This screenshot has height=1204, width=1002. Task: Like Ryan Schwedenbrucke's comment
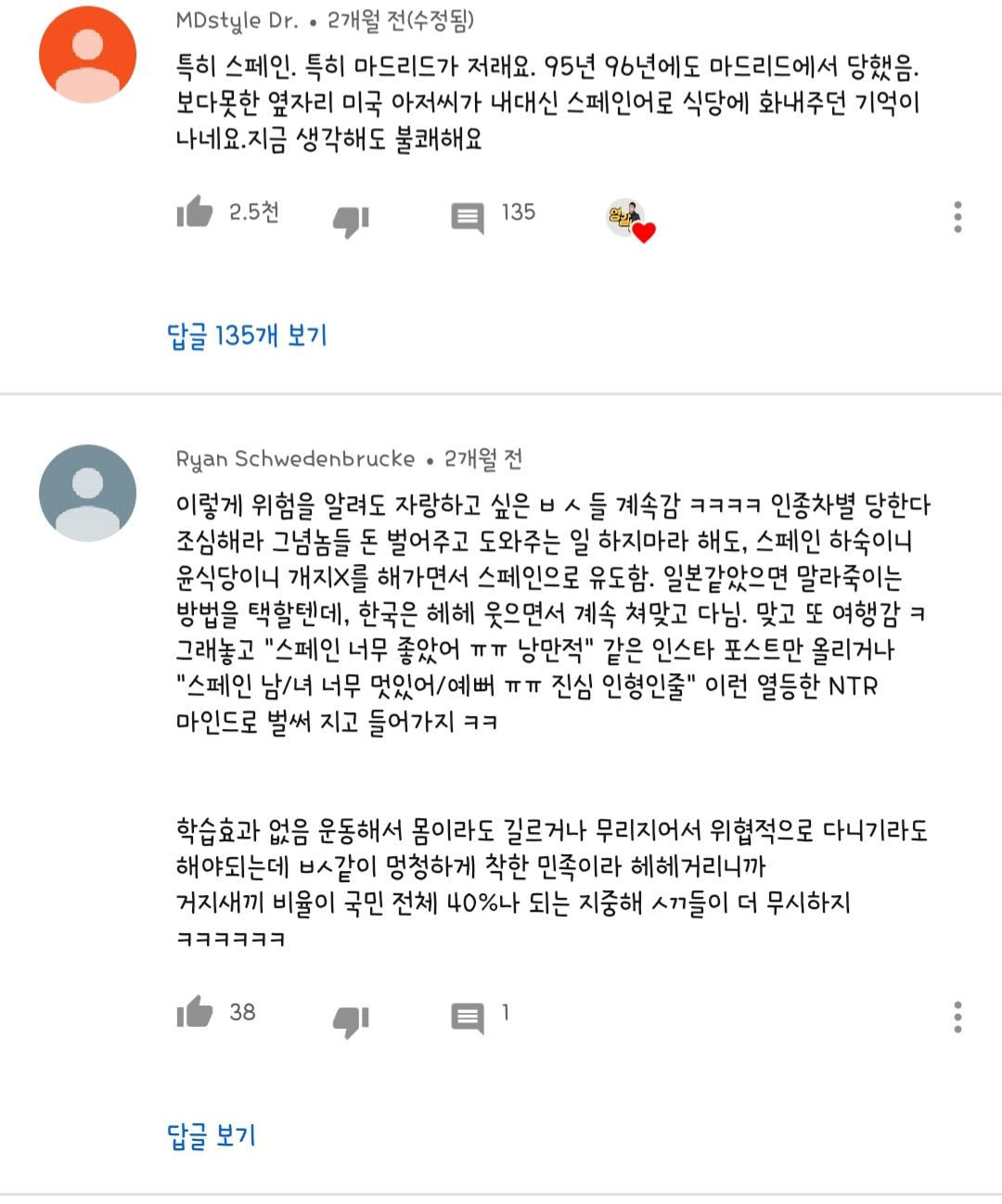(x=195, y=1012)
